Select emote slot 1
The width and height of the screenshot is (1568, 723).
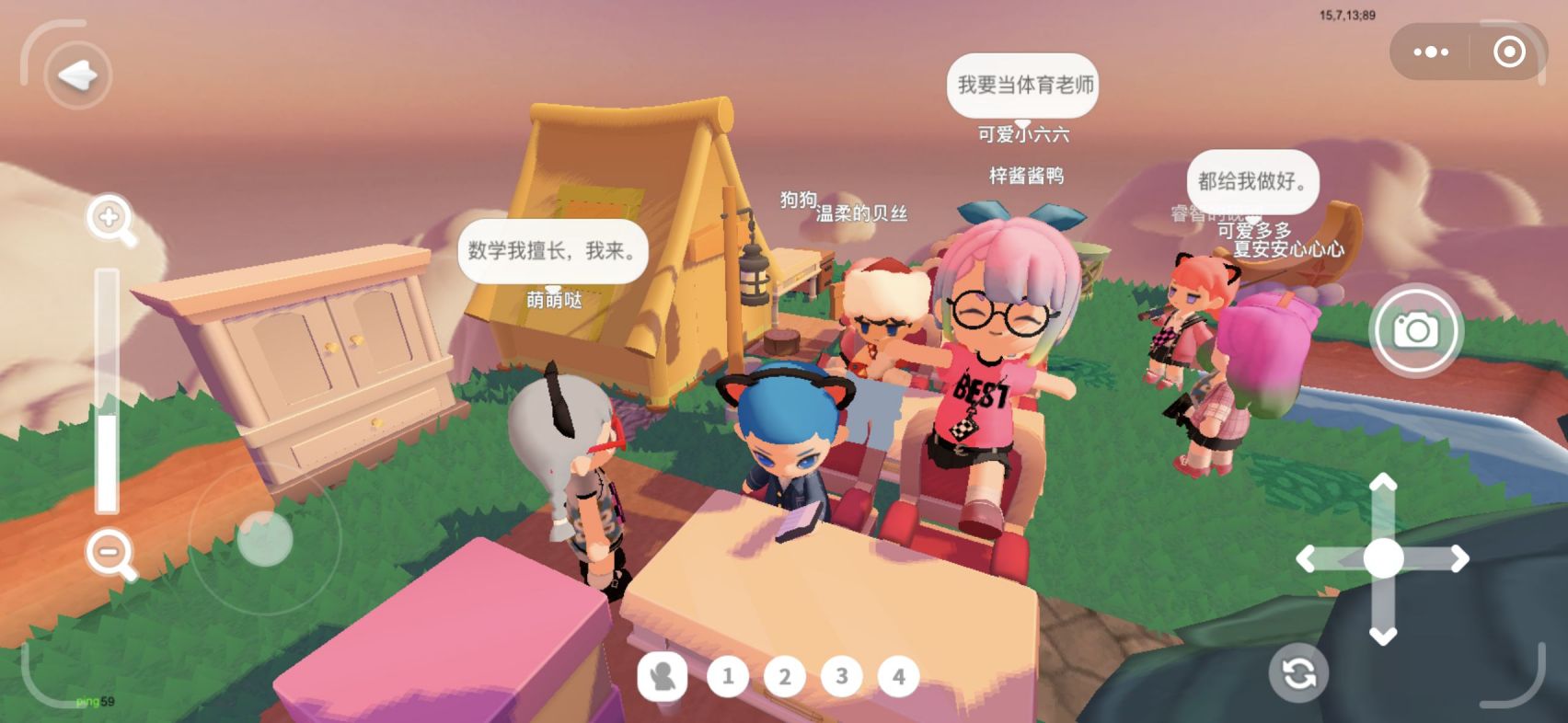[x=728, y=677]
